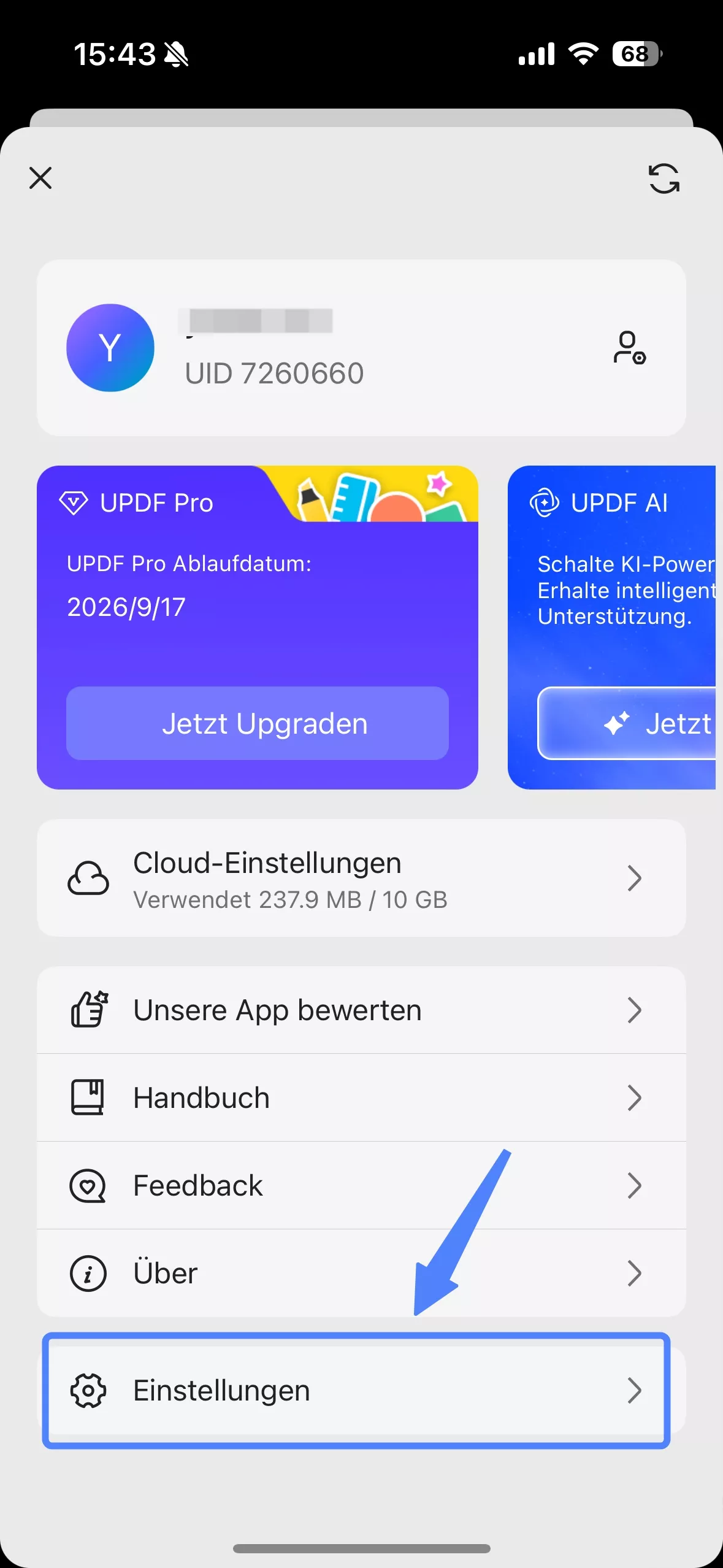Click the info icon next to Über
Screen dimensions: 723x1568
tap(88, 1273)
